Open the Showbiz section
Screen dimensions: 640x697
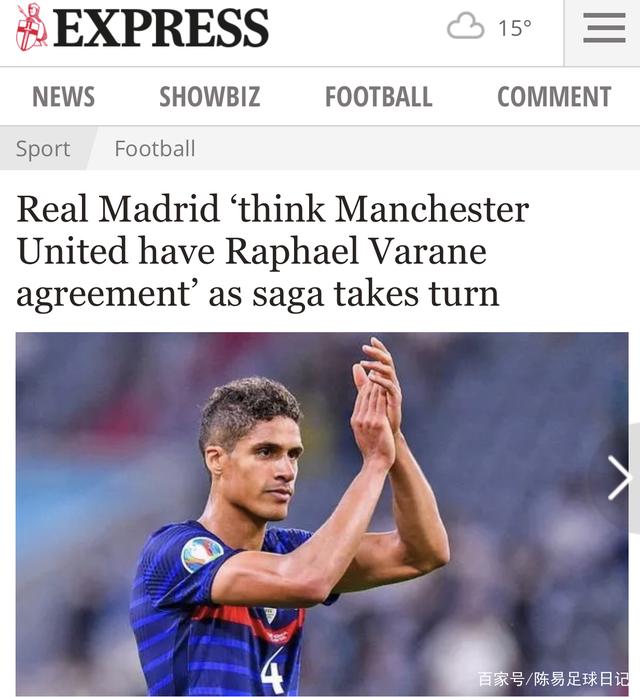pos(209,97)
